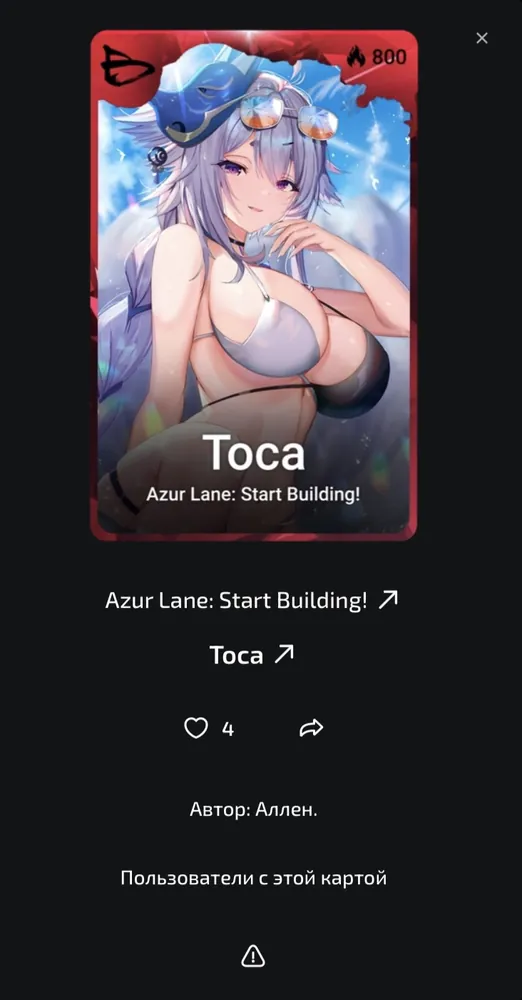Open the Тоса character link

click(x=251, y=655)
